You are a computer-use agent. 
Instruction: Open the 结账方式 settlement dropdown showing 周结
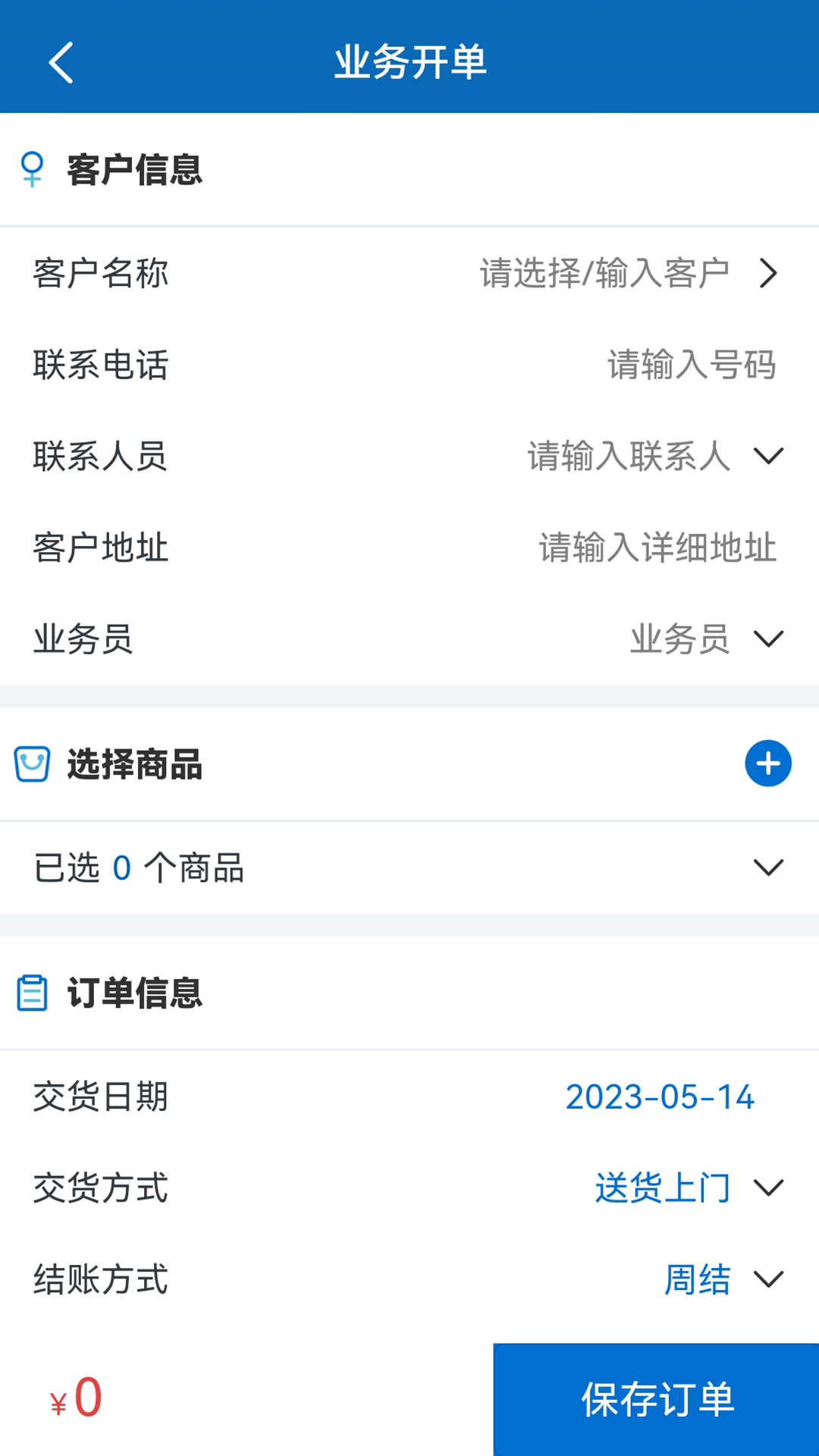point(768,1279)
